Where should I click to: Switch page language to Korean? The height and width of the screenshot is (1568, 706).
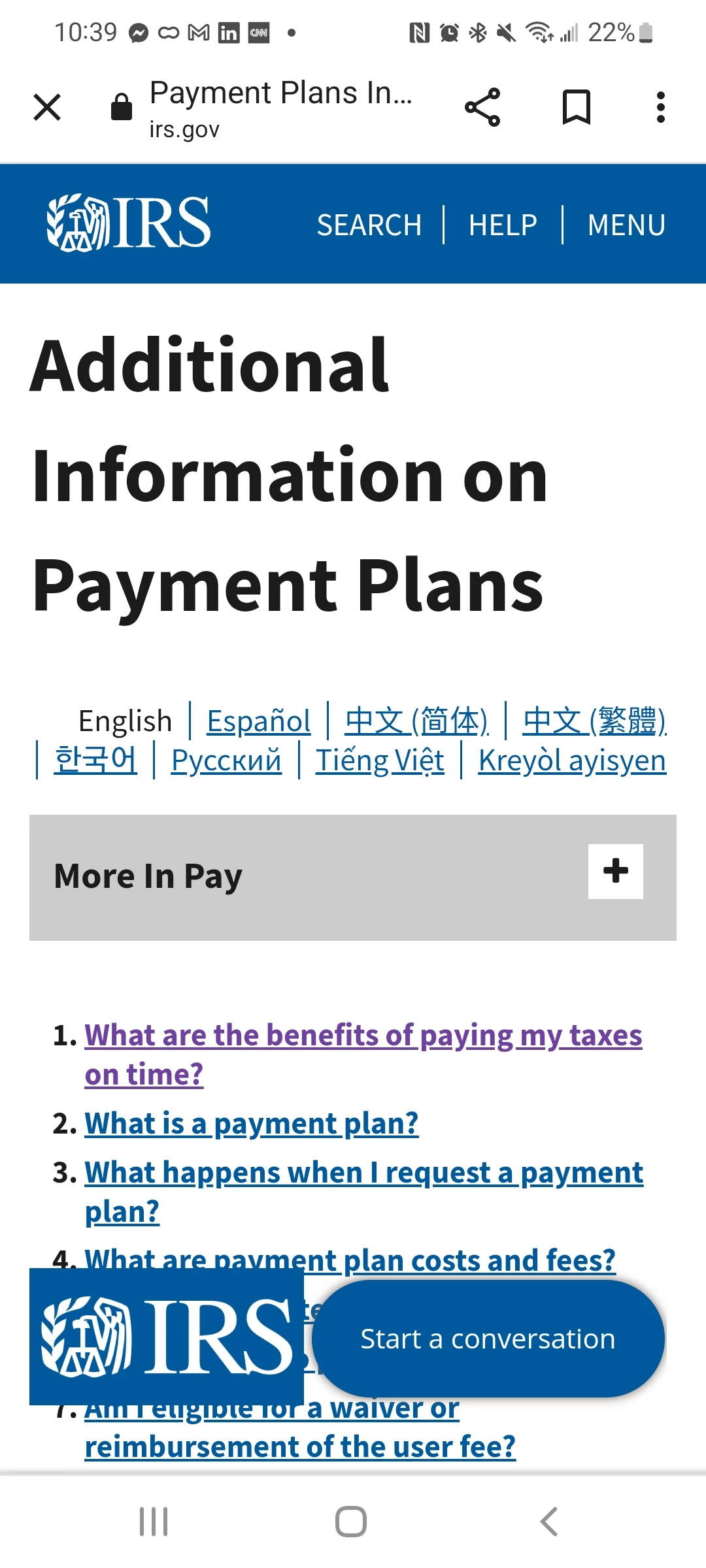(x=96, y=761)
